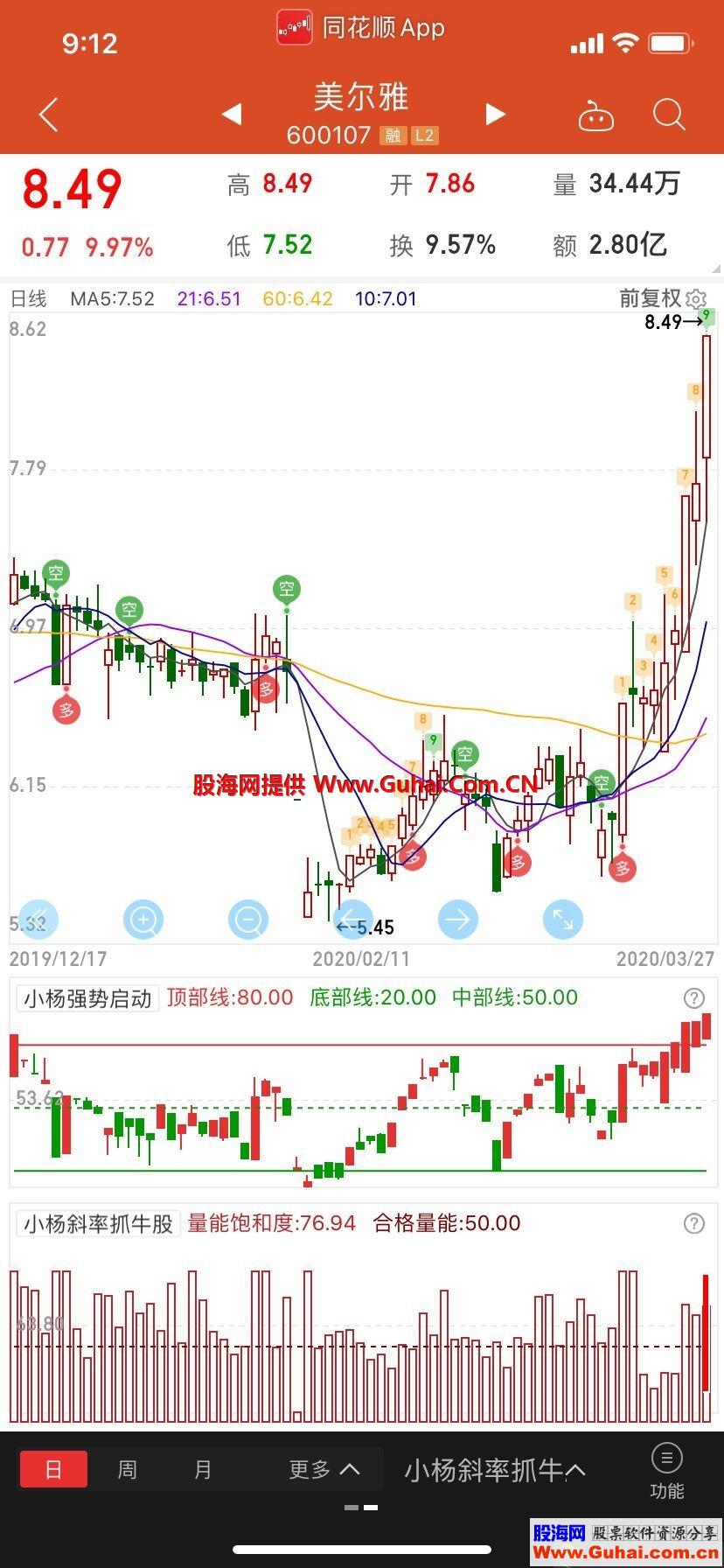Go back using the header arrow
The height and width of the screenshot is (1568, 724).
(x=49, y=115)
